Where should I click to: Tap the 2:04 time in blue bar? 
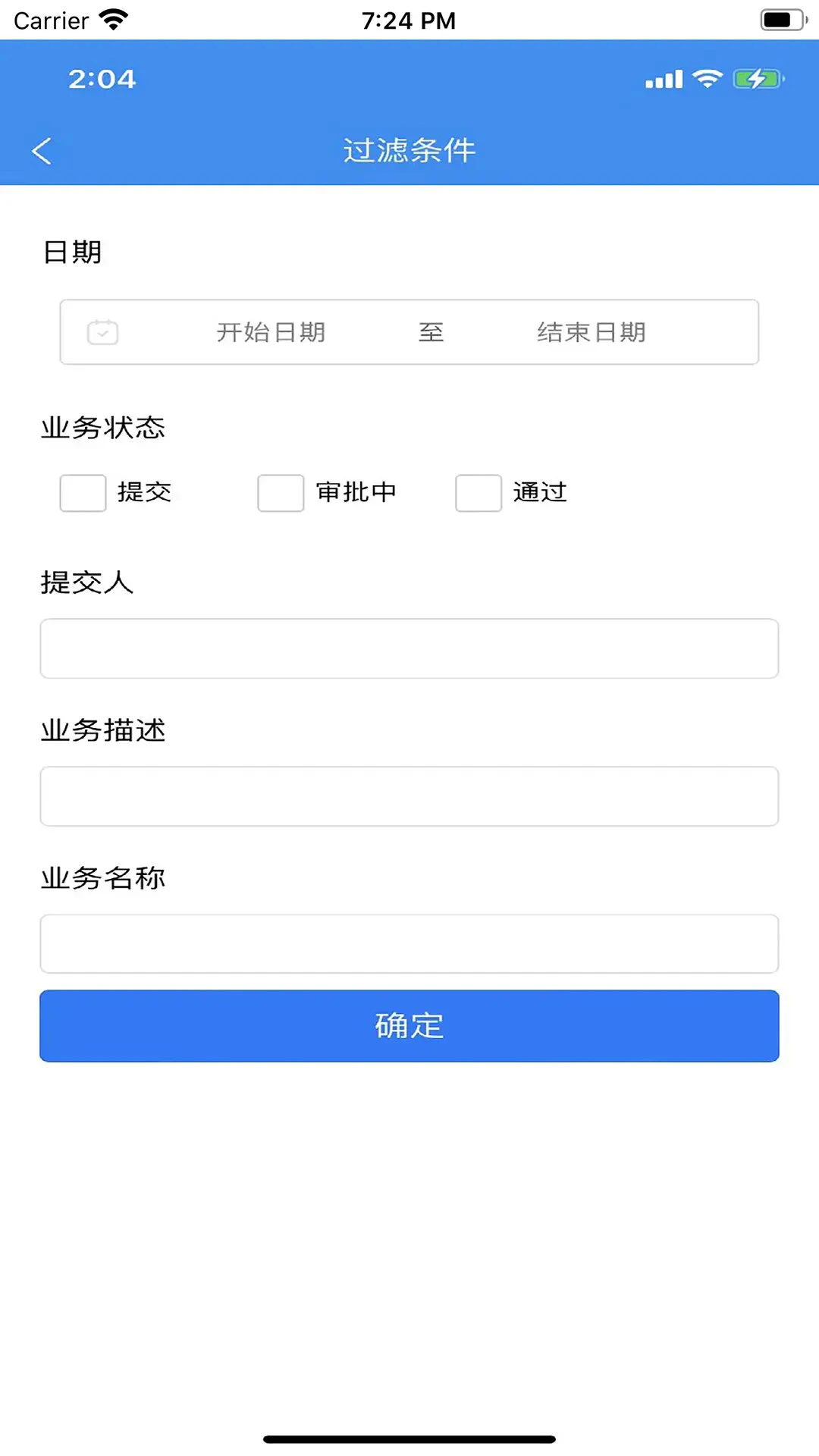coord(102,78)
